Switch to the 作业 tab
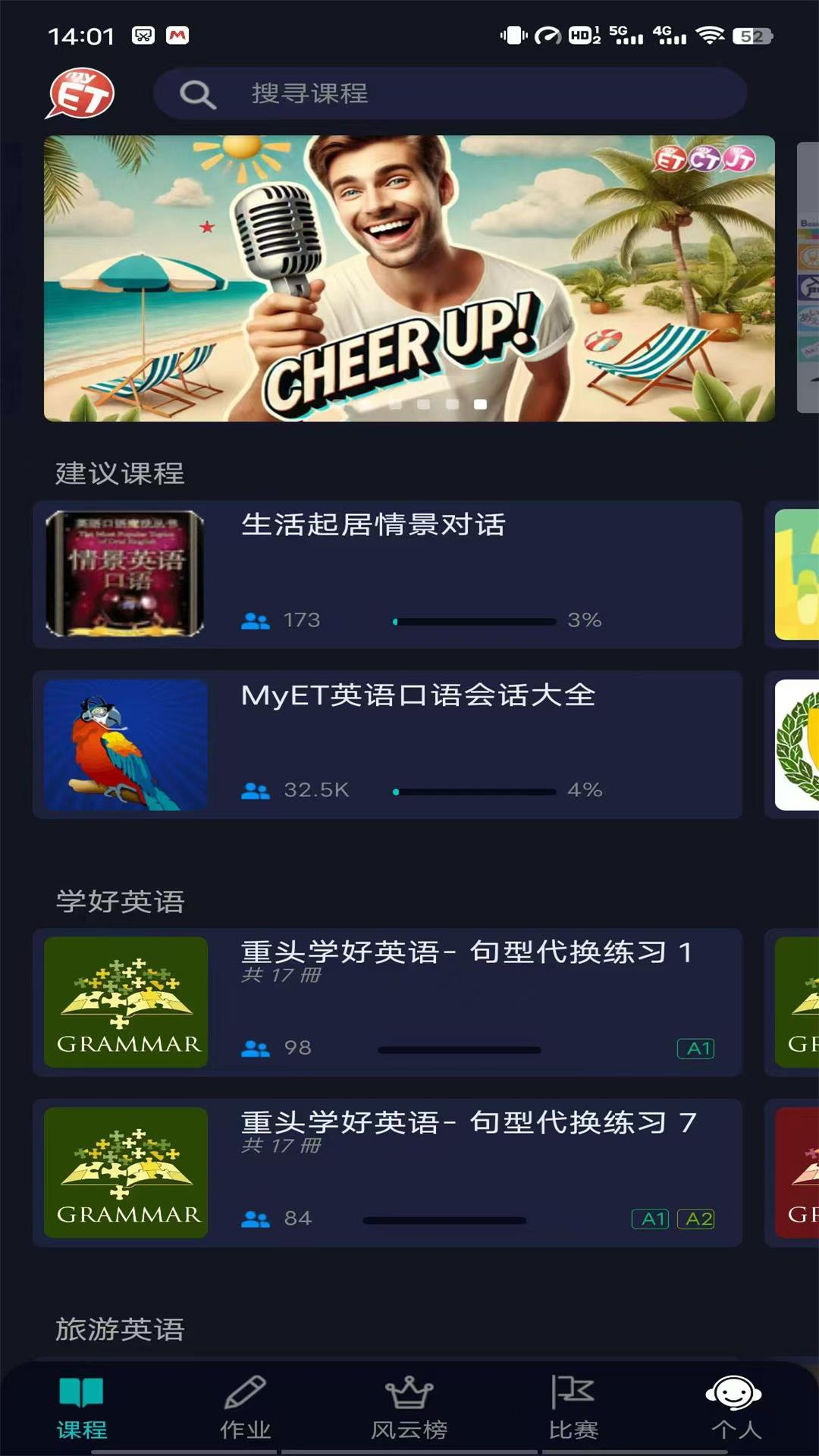Viewport: 819px width, 1456px height. [245, 1407]
